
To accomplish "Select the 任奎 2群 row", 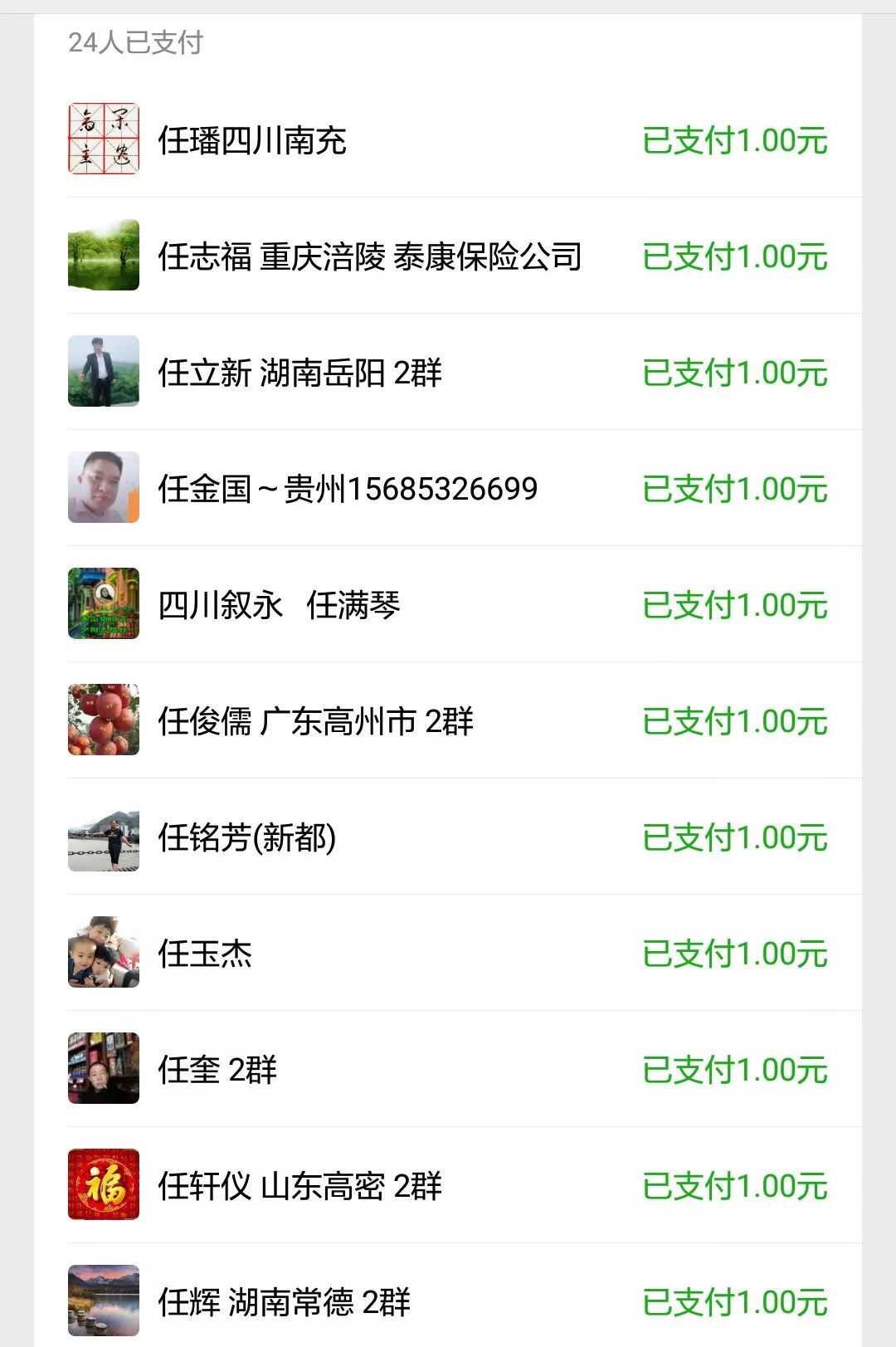I will [x=448, y=1069].
